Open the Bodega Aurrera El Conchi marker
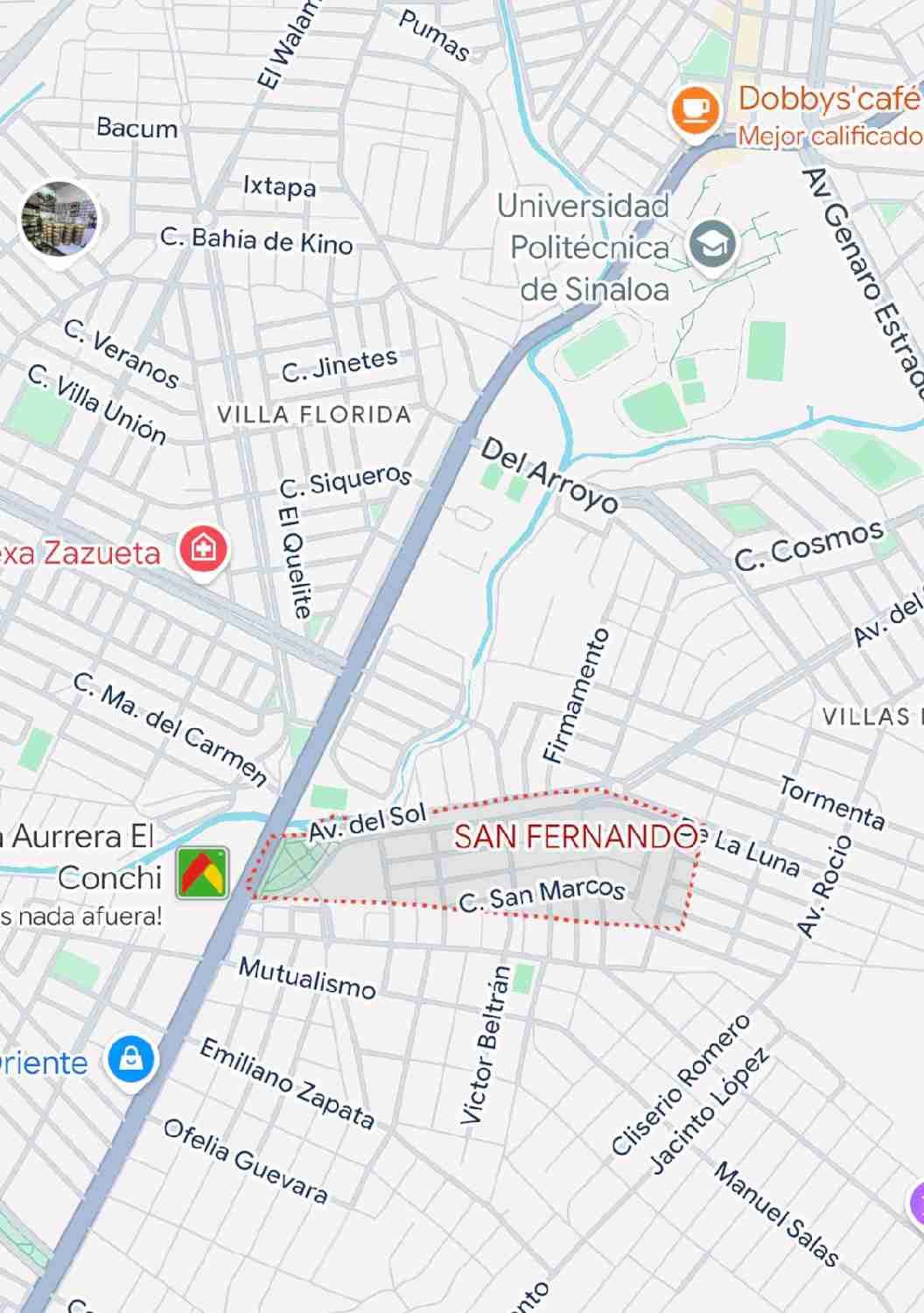This screenshot has height=1313, width=924. [x=202, y=873]
